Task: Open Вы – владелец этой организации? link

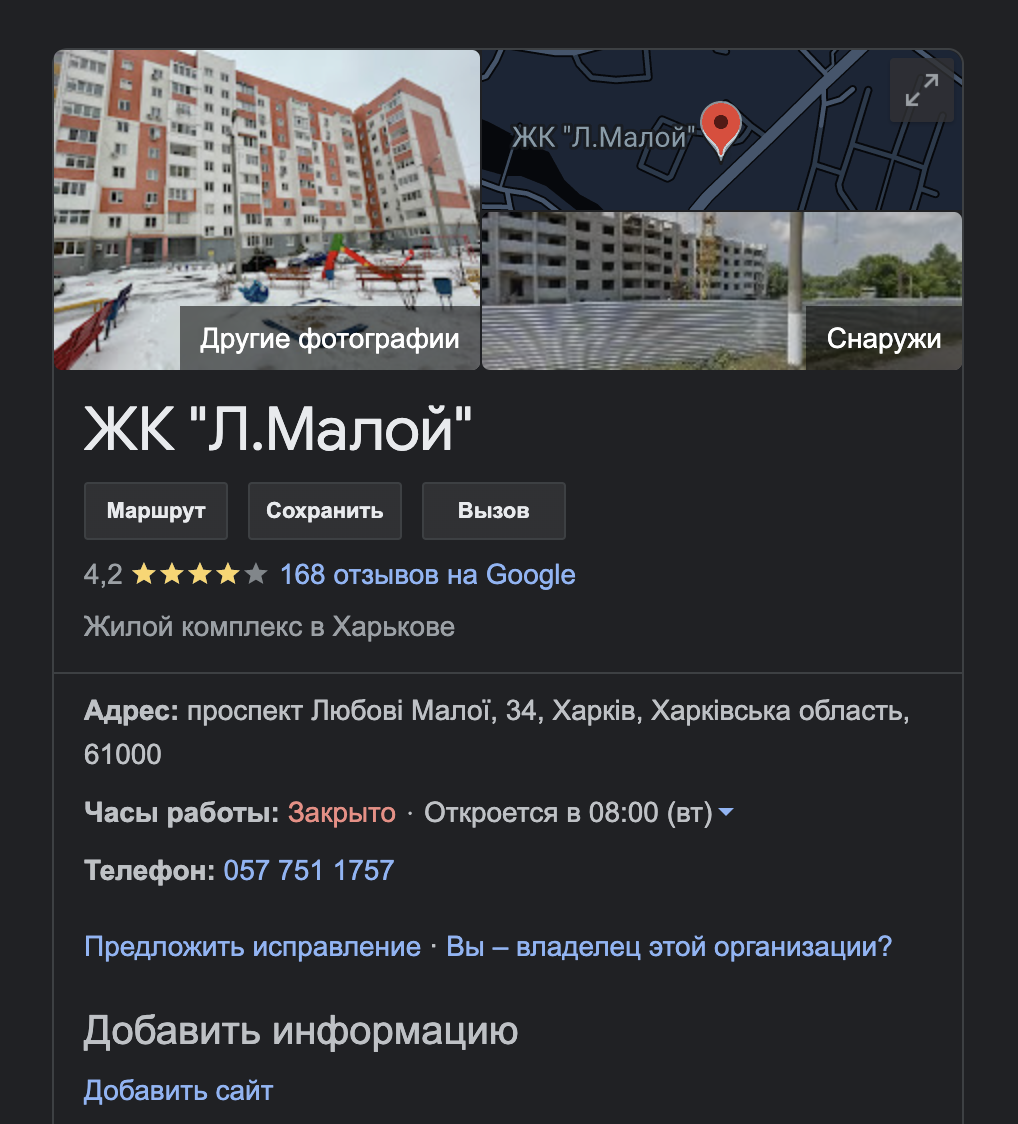Action: (x=669, y=947)
